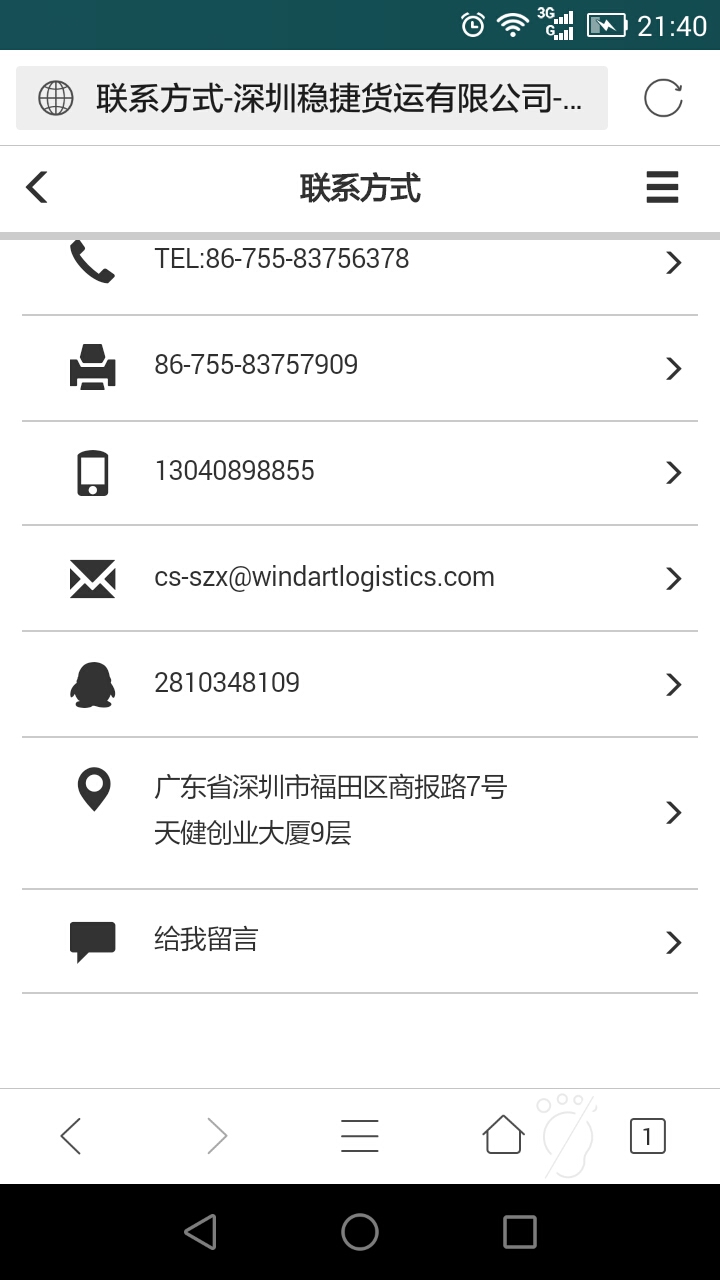
Task: Open the fax number 86-755-83757909 row
Action: pos(360,367)
